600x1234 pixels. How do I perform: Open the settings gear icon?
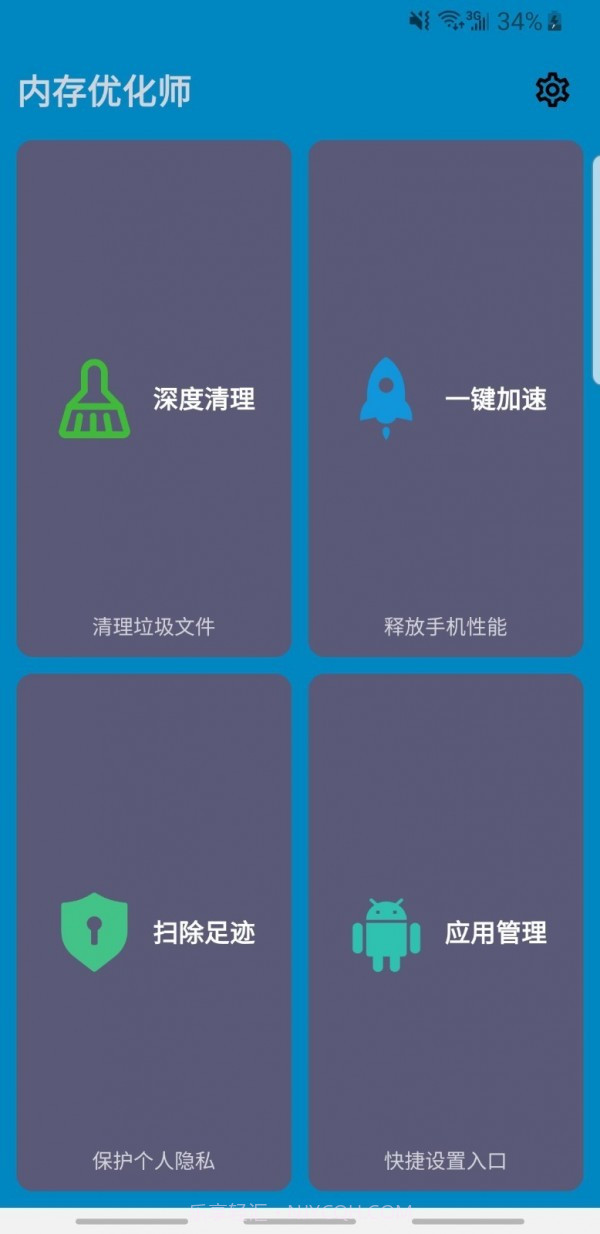[x=552, y=90]
